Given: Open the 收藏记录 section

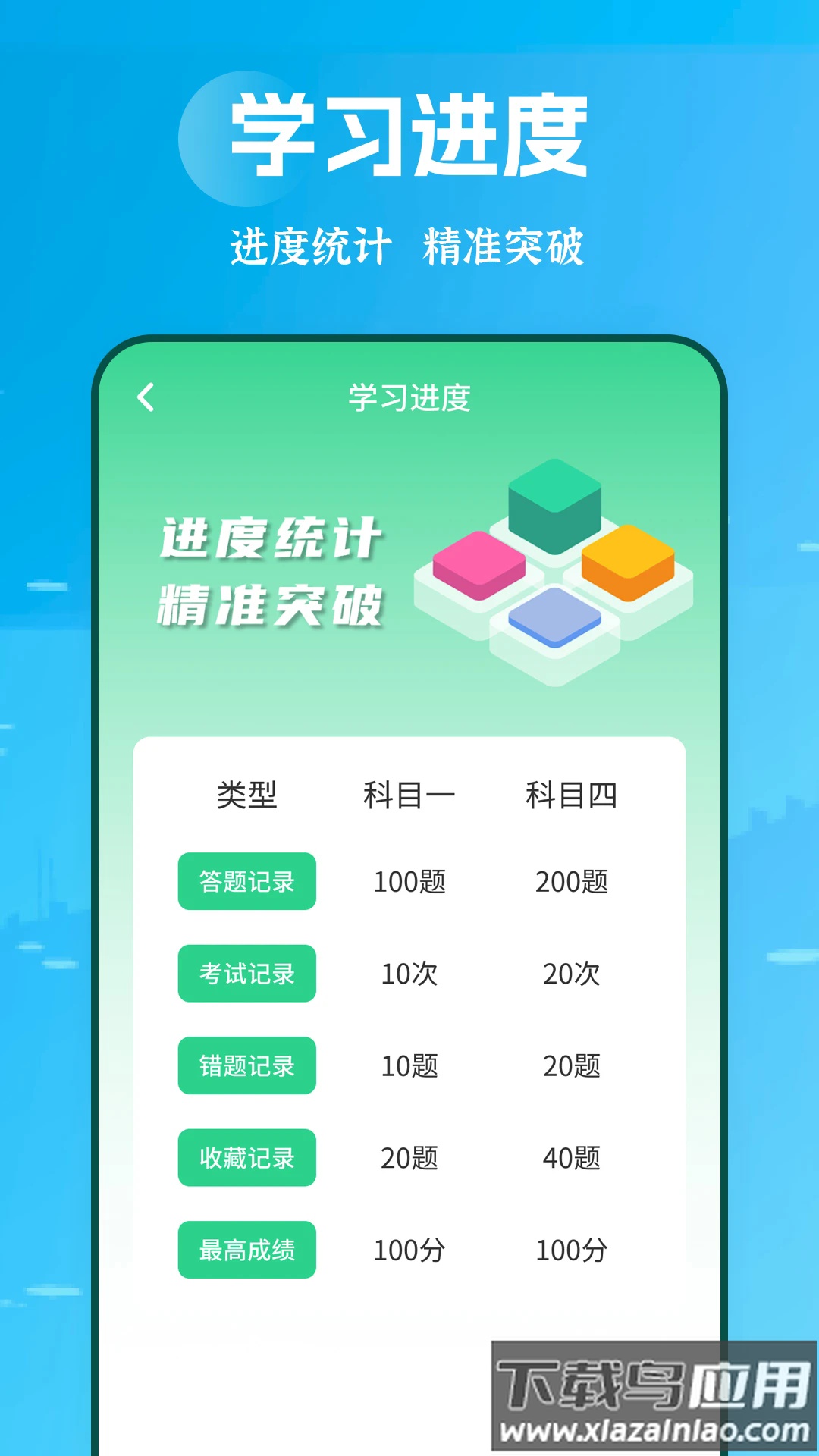Looking at the screenshot, I should coord(246,1158).
